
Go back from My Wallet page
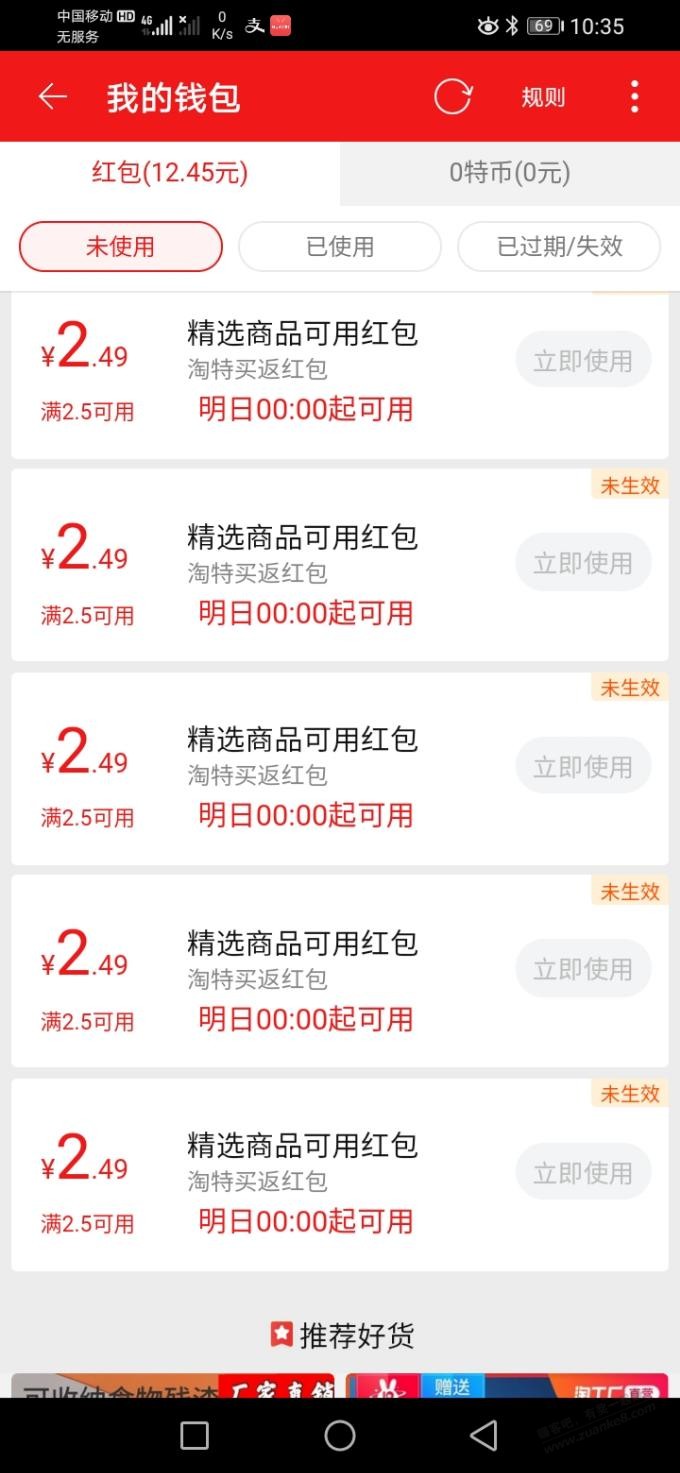click(52, 97)
